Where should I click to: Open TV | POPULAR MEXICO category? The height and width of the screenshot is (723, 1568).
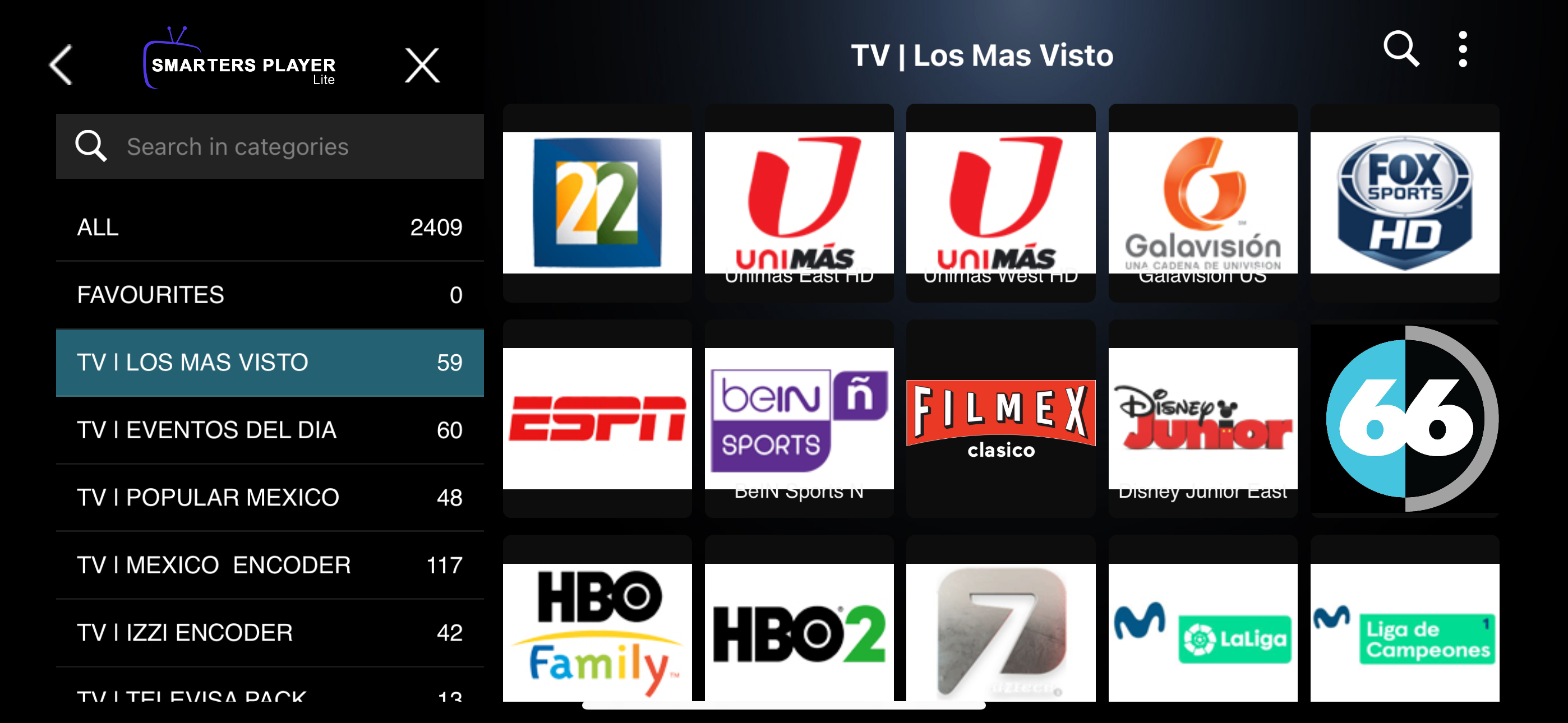269,498
